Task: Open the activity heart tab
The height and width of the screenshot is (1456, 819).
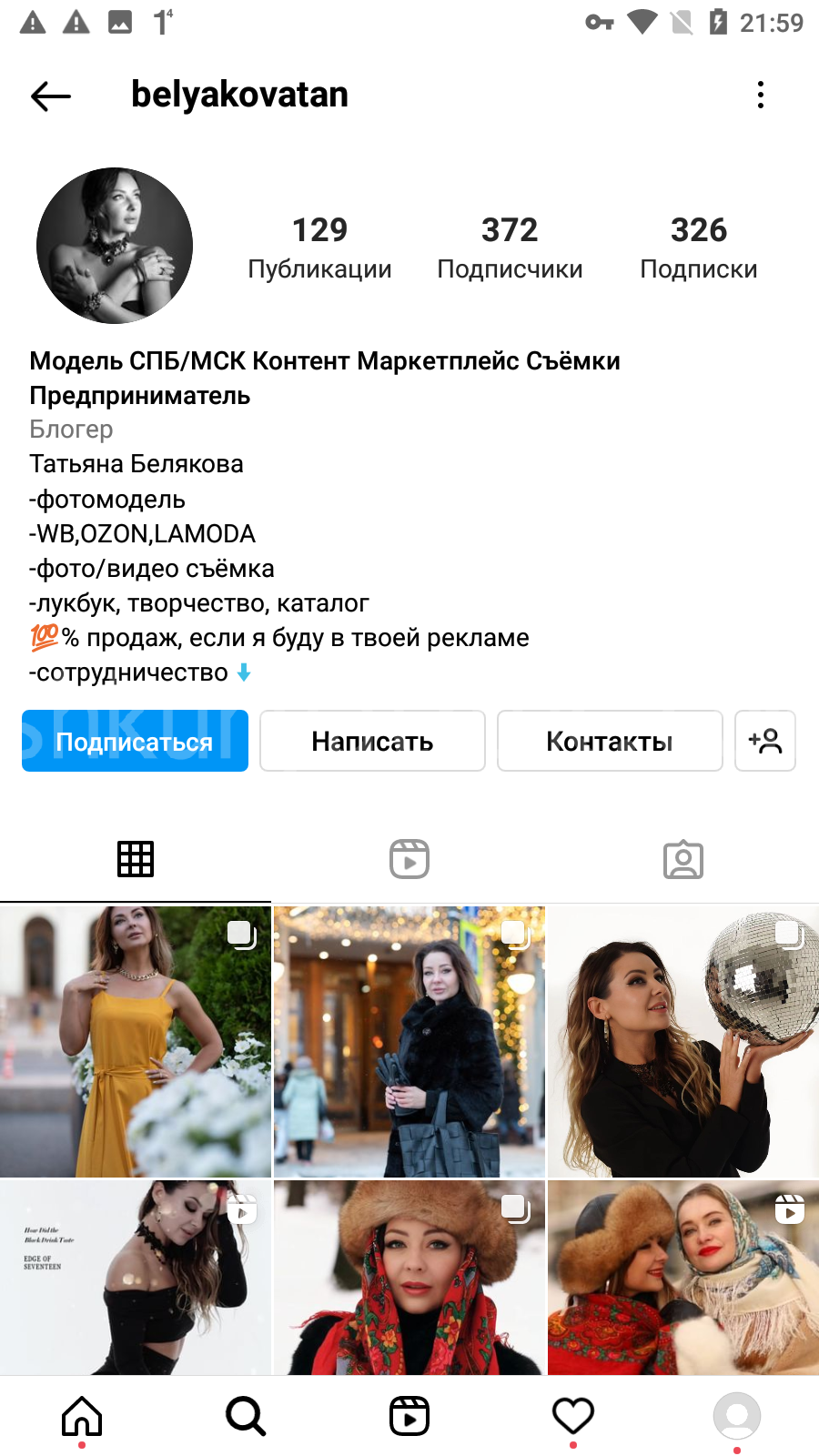Action: tap(573, 1416)
